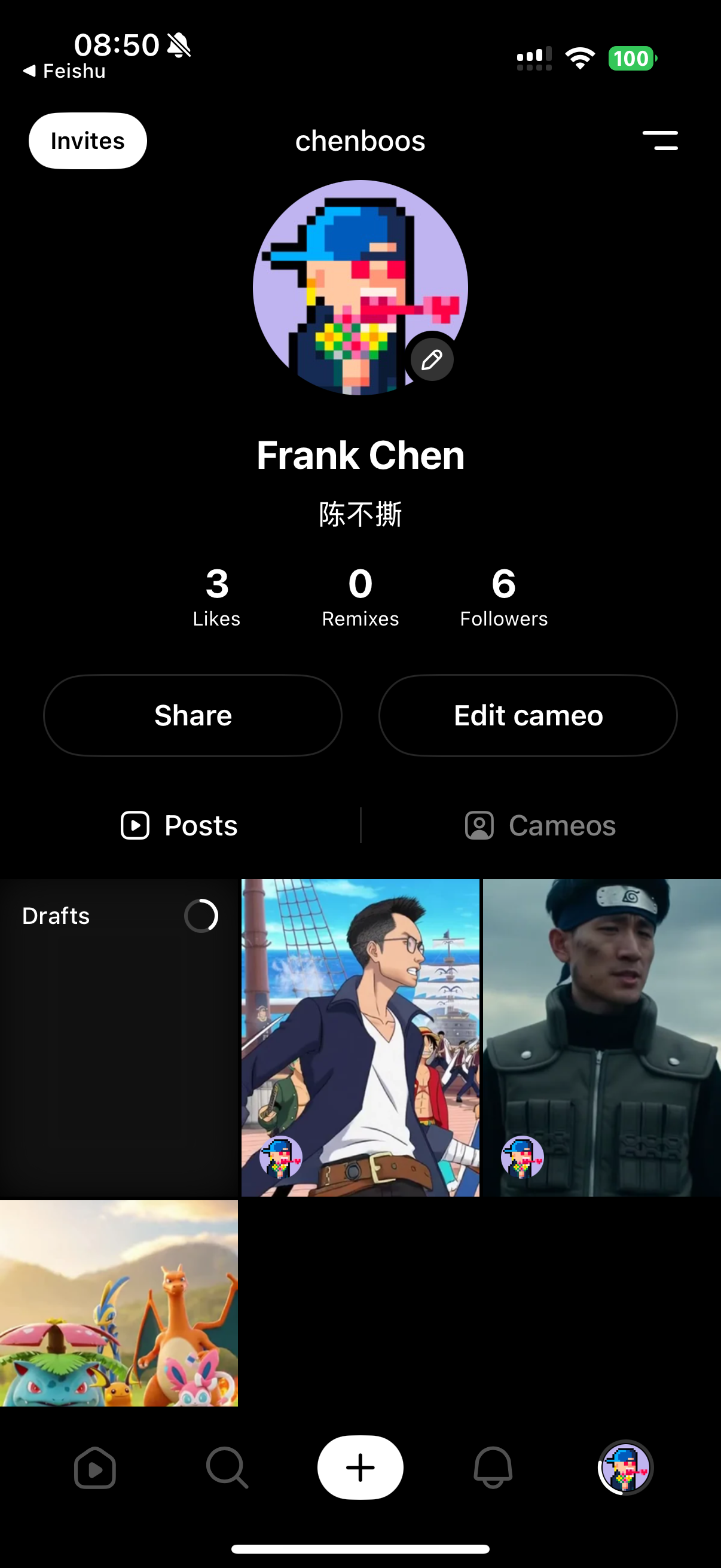Image resolution: width=721 pixels, height=1568 pixels.
Task: Edit the profile picture with the pencil icon
Action: 432,360
